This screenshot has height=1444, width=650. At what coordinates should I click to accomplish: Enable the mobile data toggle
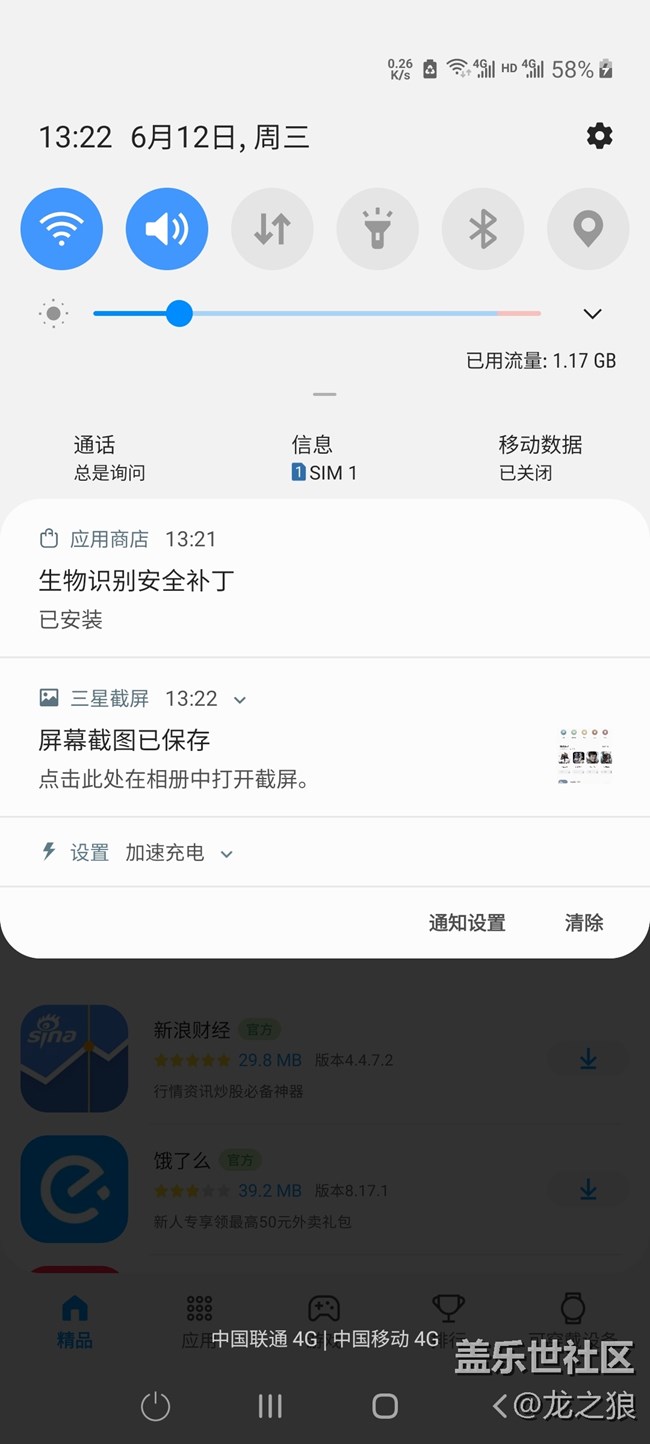point(272,229)
